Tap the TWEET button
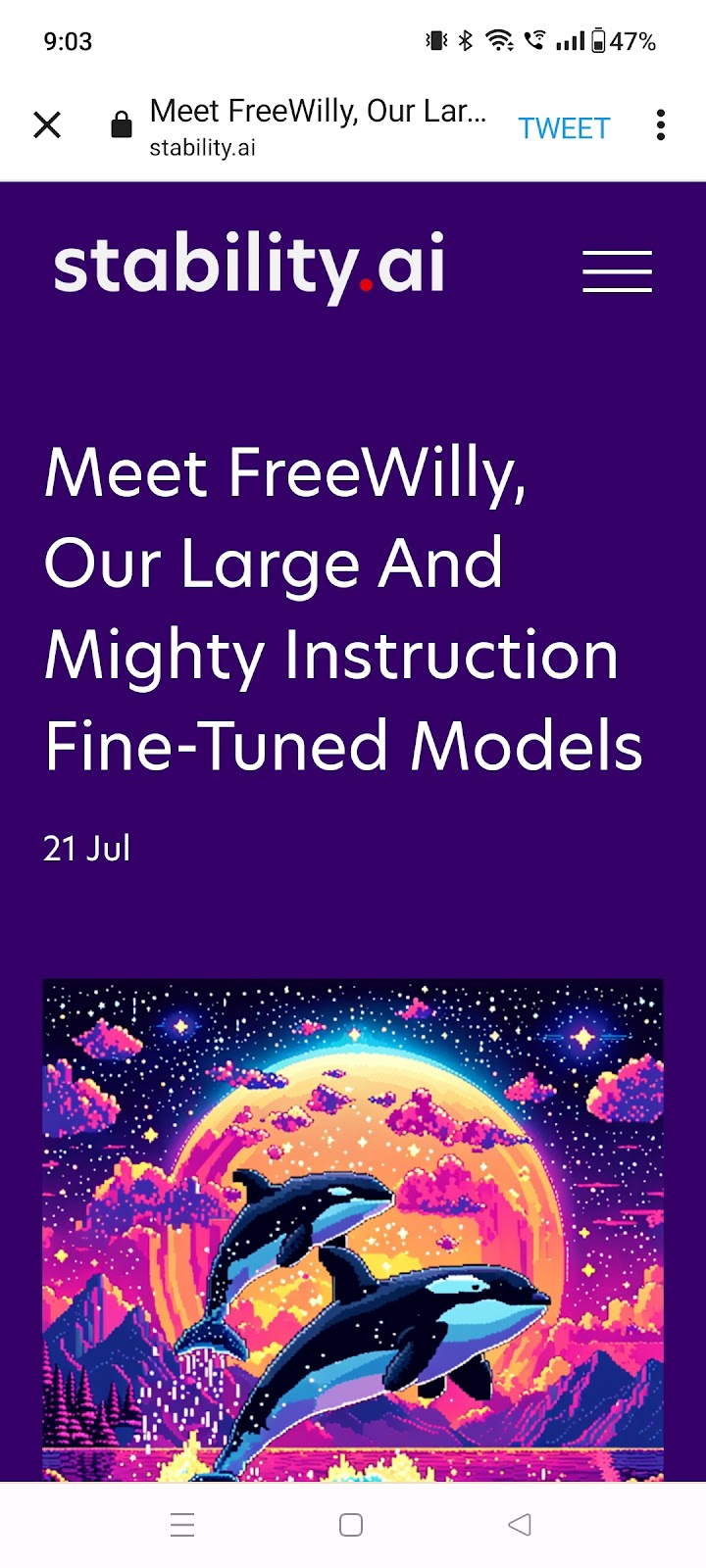The height and width of the screenshot is (1568, 706). (x=564, y=128)
